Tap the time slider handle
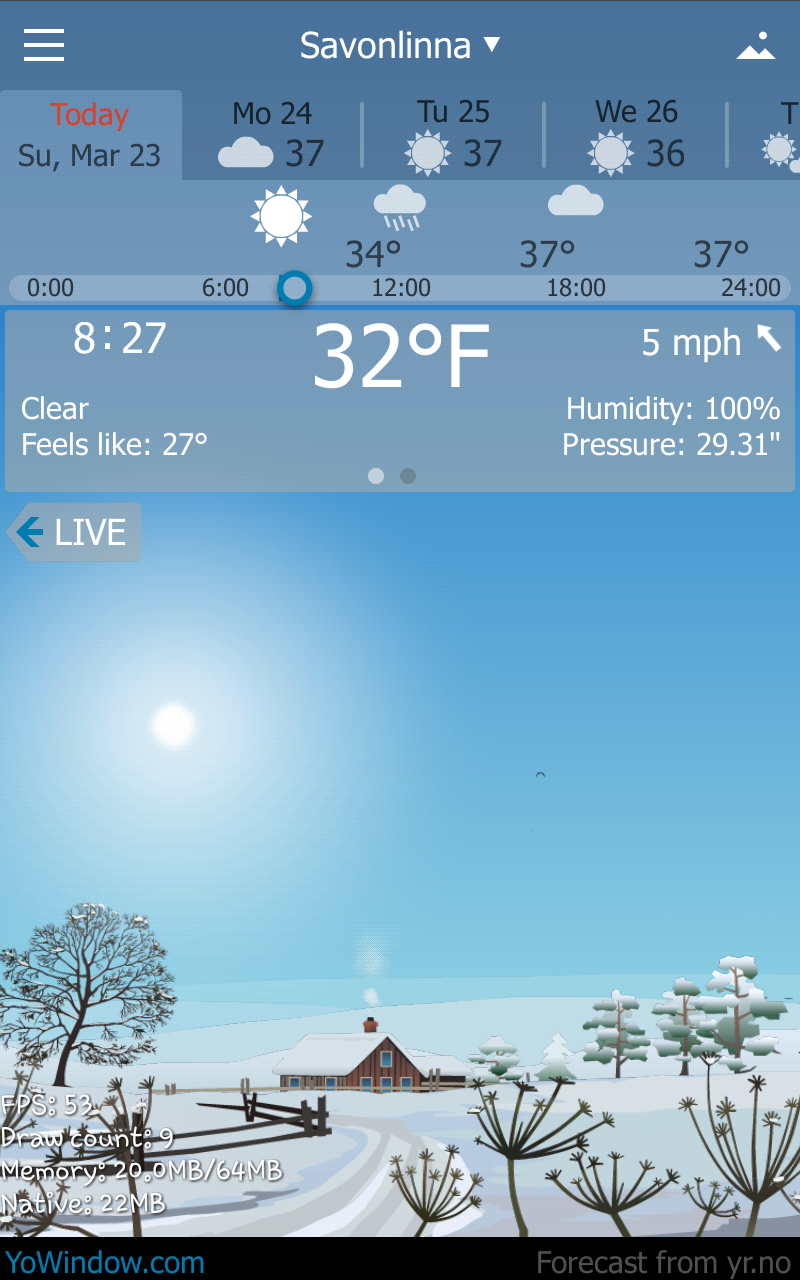 (294, 288)
